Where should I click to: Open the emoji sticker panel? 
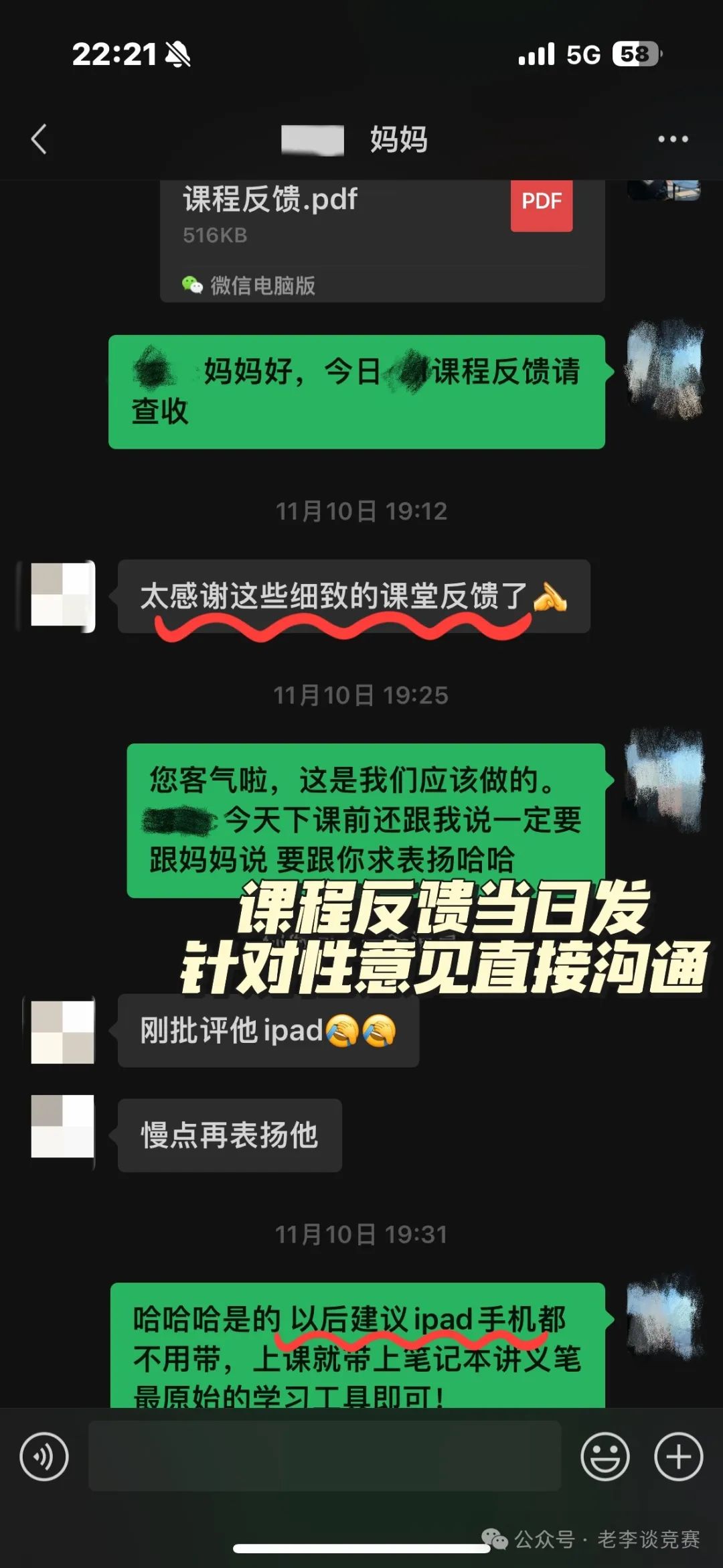(605, 1456)
